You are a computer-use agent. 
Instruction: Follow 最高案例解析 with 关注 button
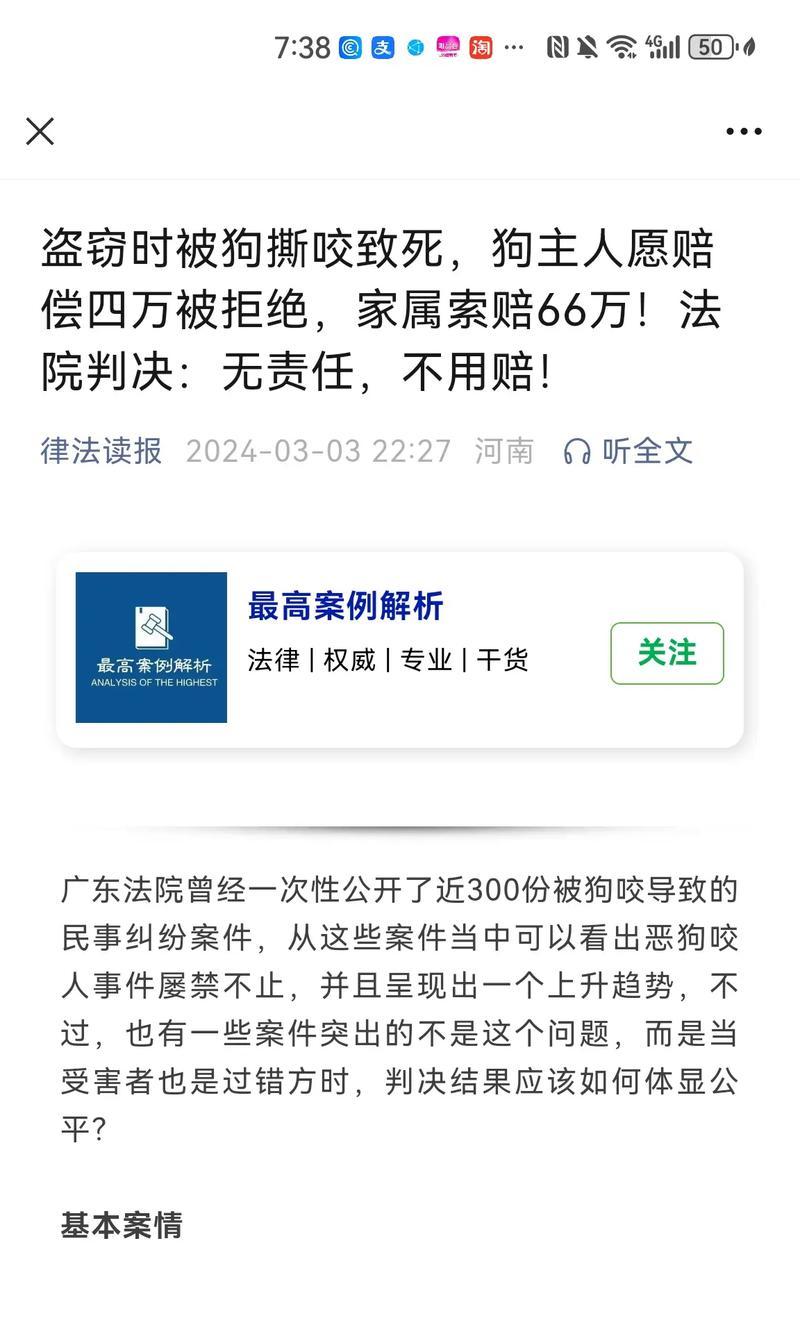[x=667, y=653]
